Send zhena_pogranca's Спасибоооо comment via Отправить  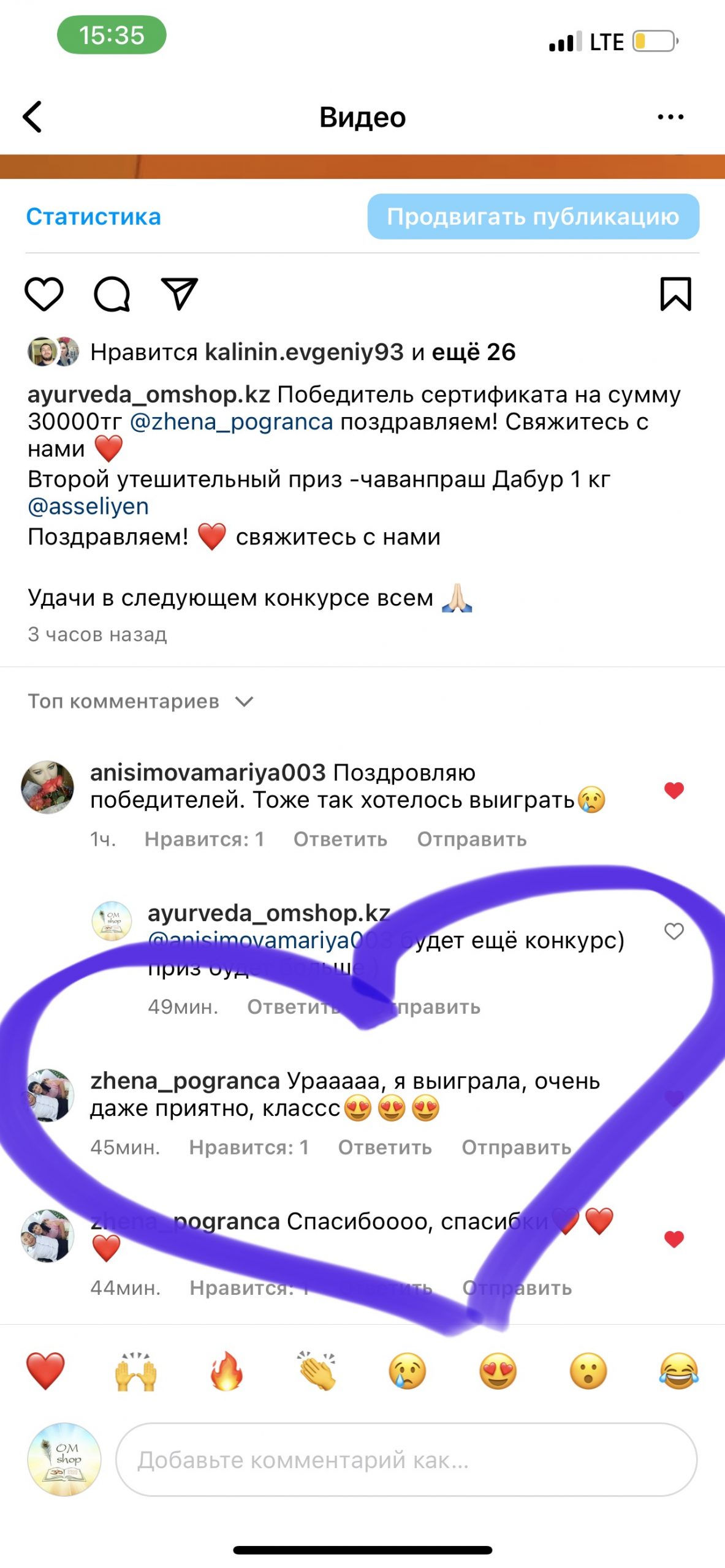click(517, 1288)
